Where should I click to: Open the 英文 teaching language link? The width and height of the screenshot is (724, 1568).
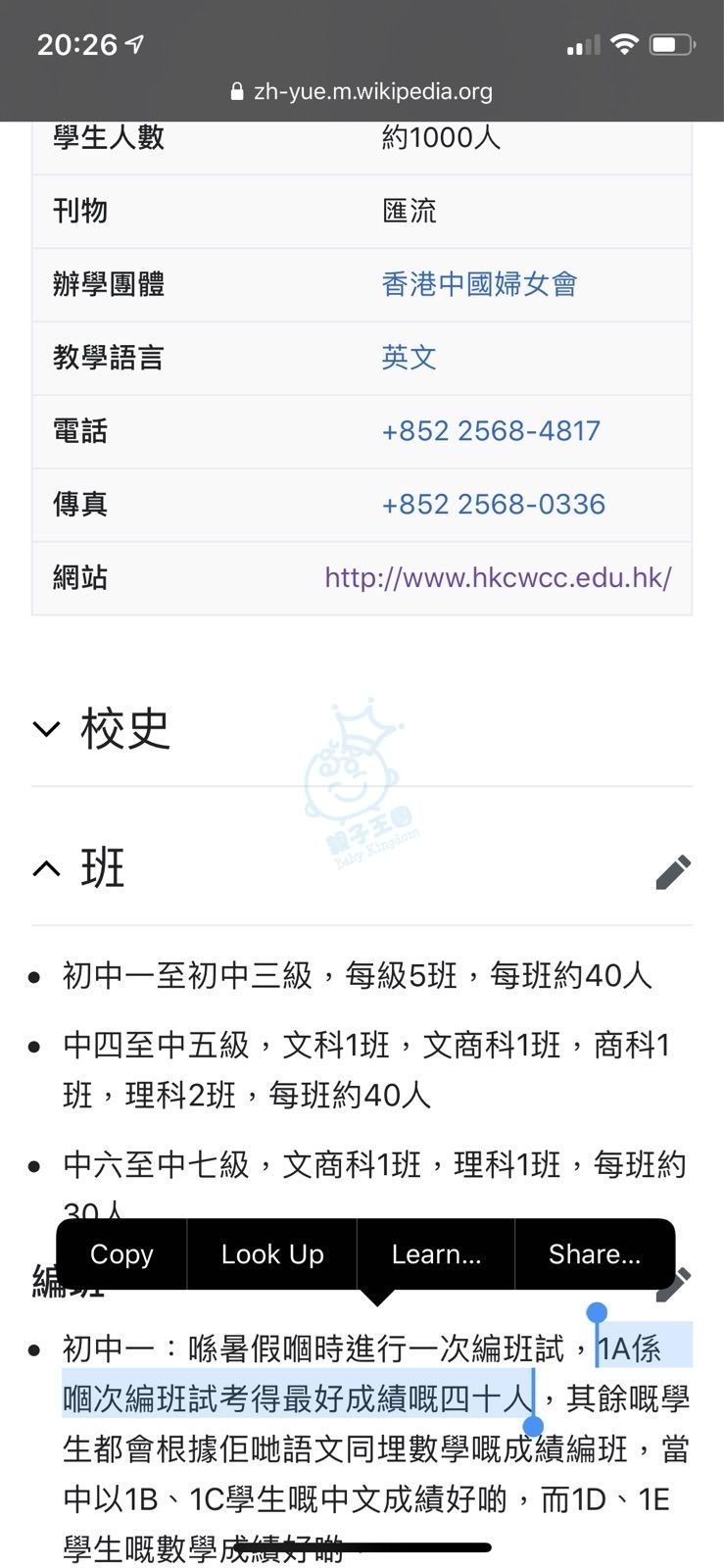click(409, 357)
